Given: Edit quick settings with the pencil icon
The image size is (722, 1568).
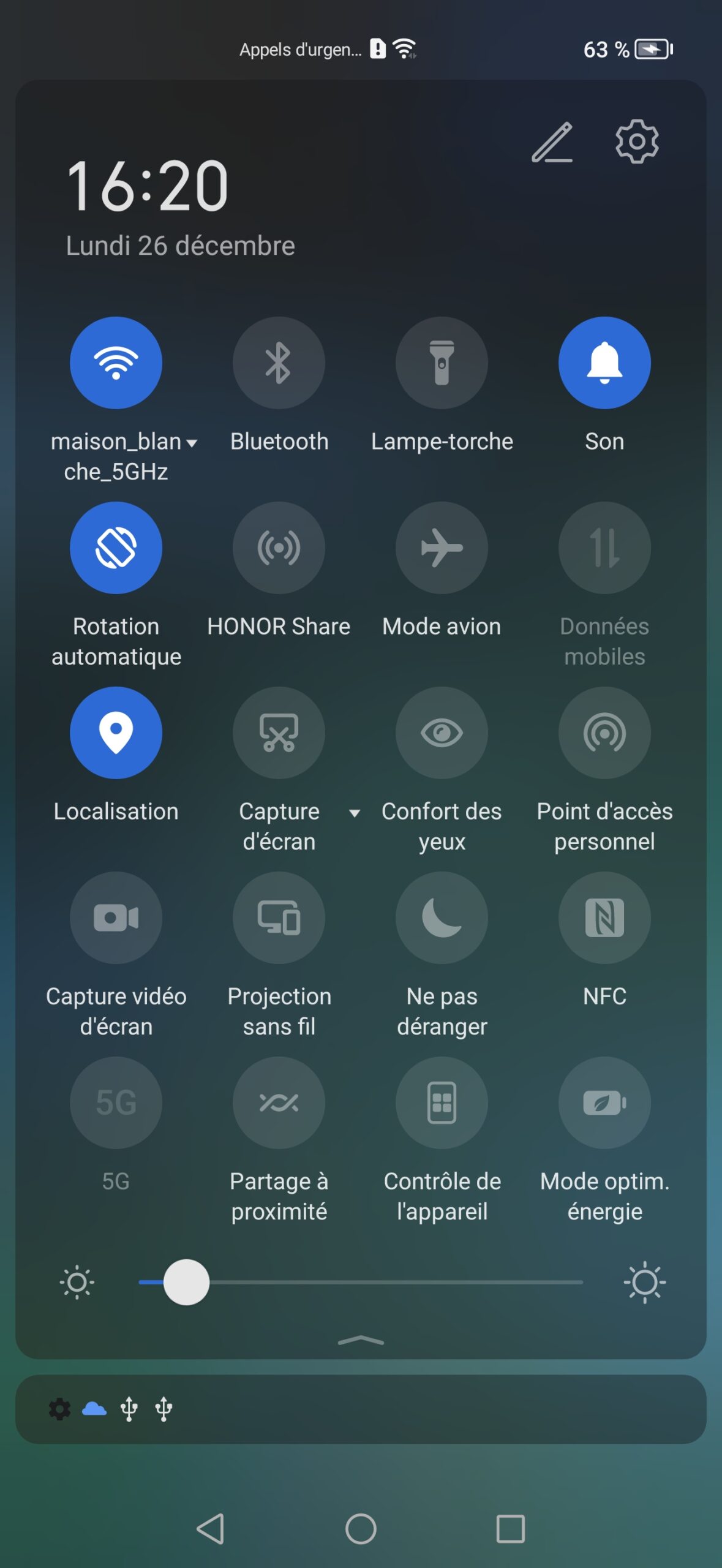Looking at the screenshot, I should tap(552, 143).
